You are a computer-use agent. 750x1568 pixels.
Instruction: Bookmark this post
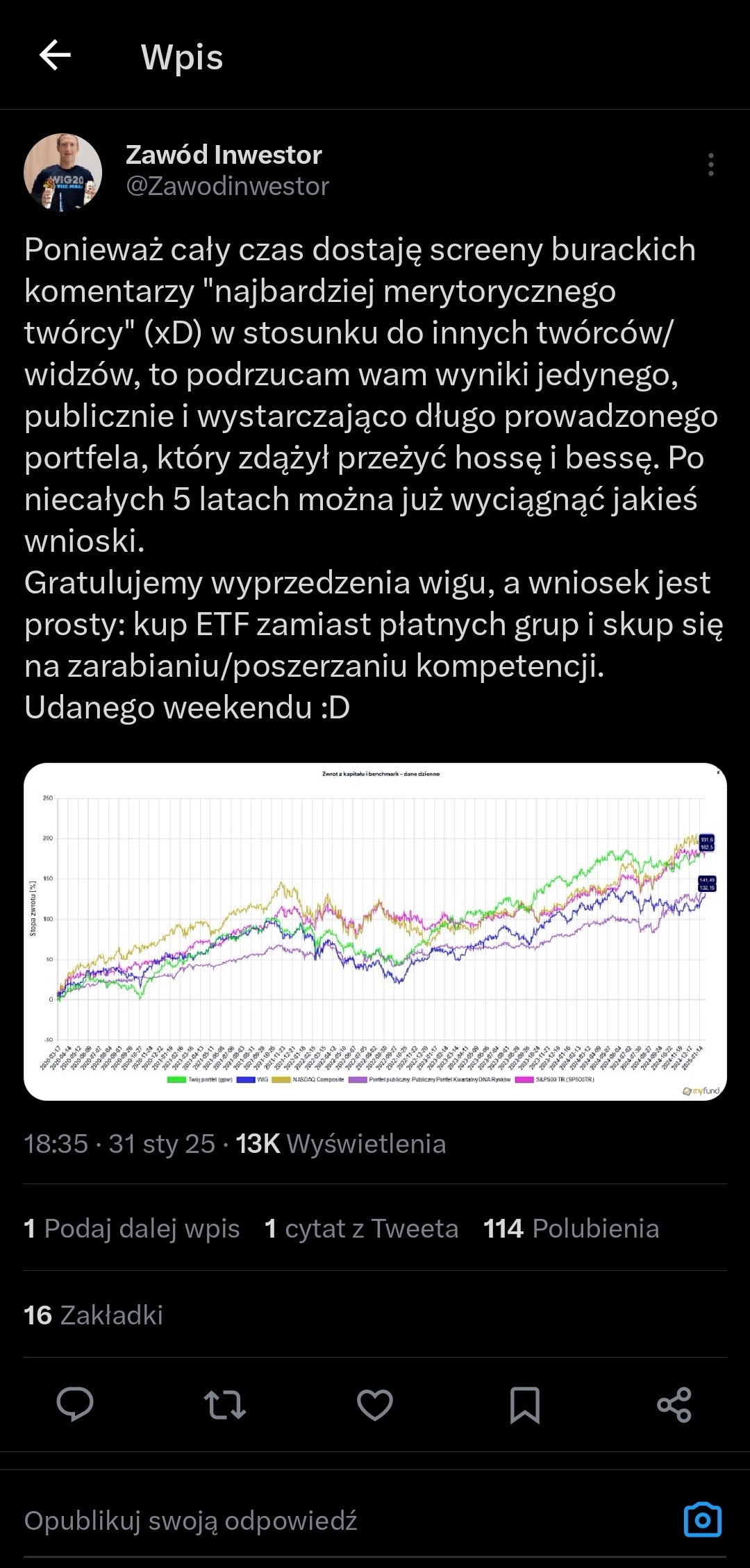525,1405
